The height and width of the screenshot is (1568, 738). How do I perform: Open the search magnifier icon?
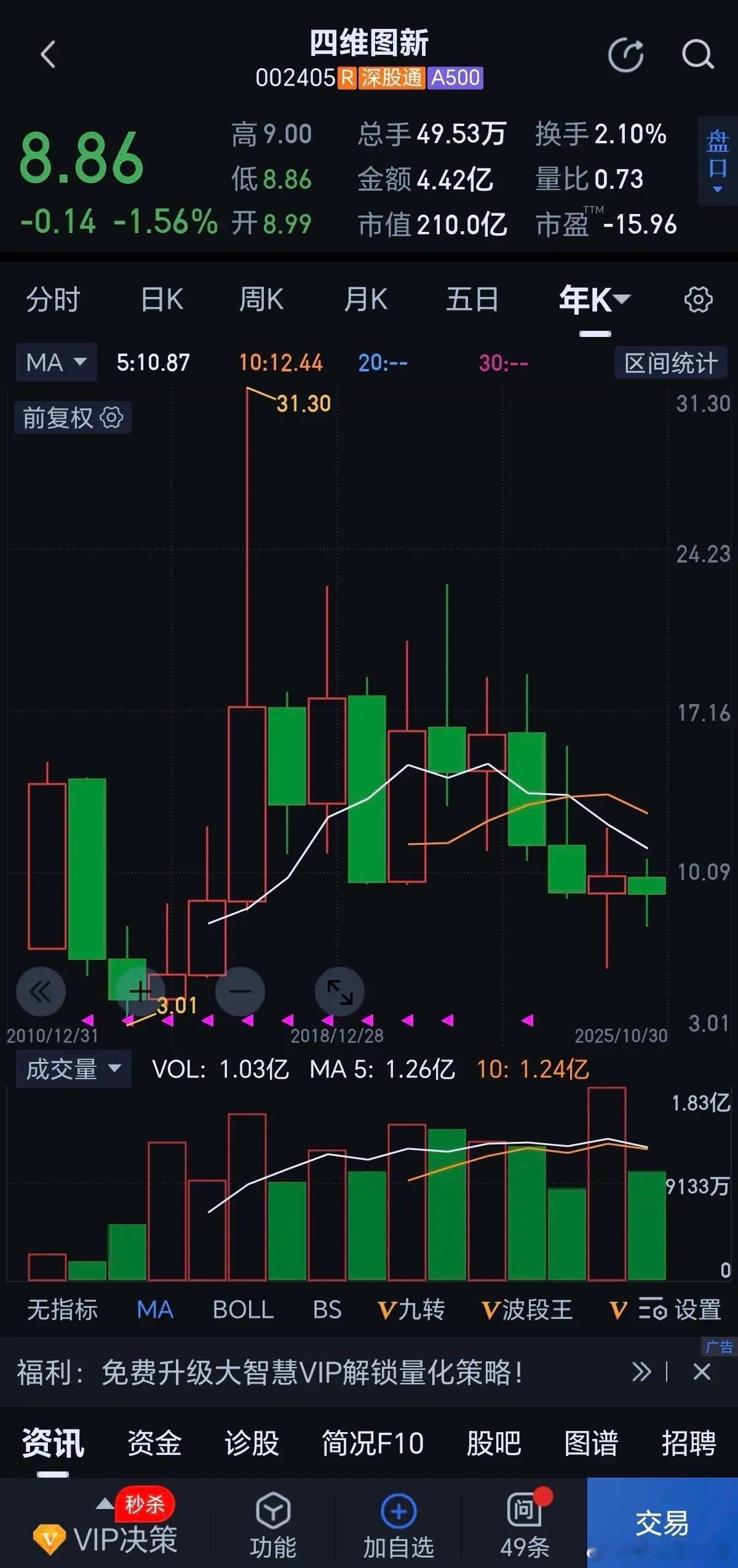click(697, 55)
